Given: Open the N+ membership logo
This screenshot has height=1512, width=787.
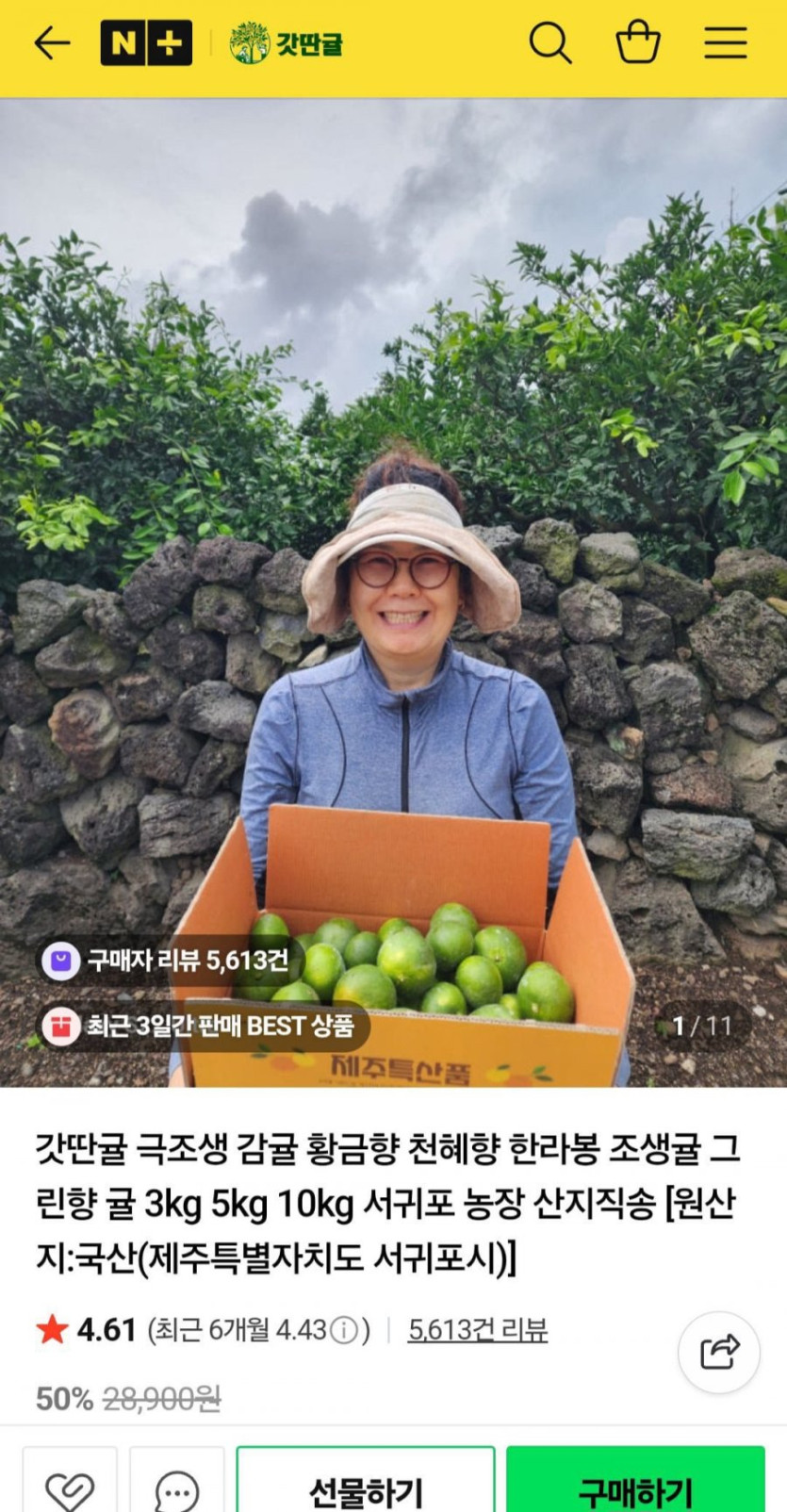Looking at the screenshot, I should point(146,43).
